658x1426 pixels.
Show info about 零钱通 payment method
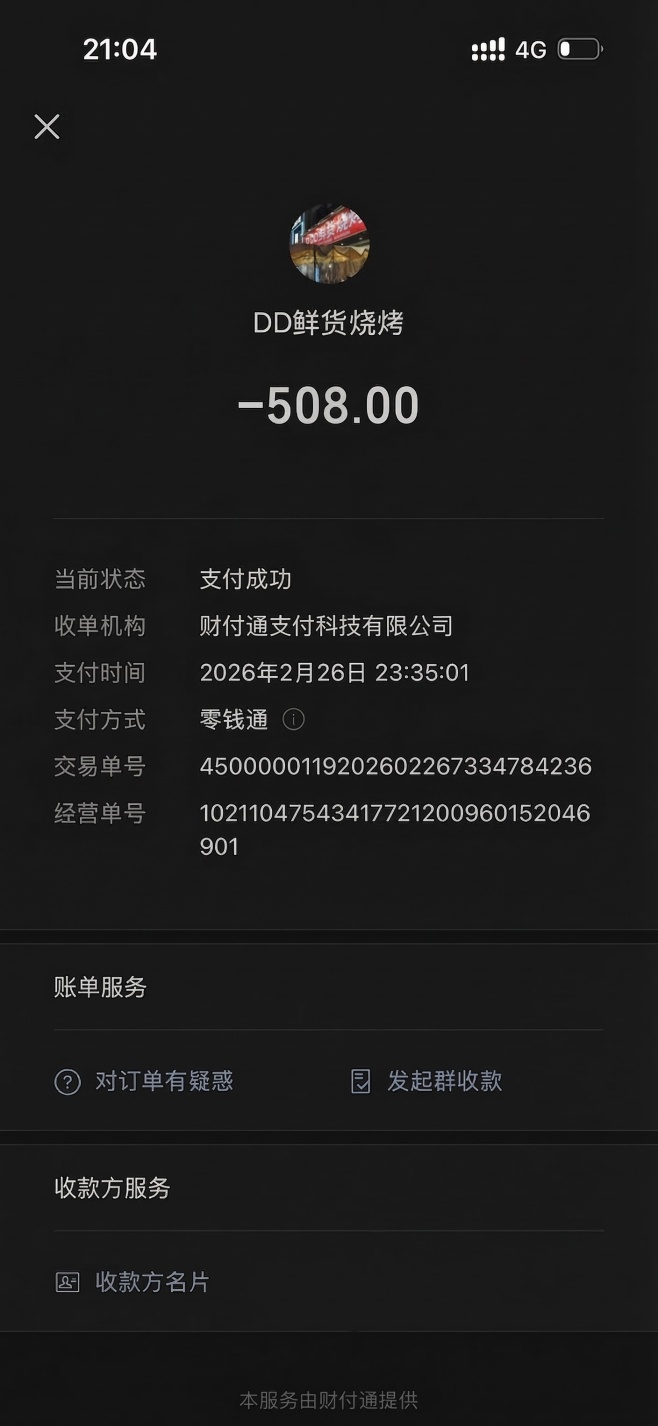[x=293, y=719]
